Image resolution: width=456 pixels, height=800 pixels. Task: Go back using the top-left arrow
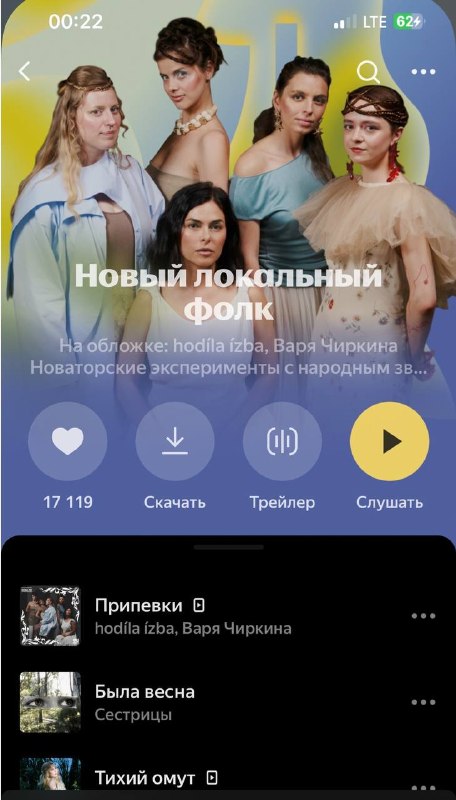(24, 71)
